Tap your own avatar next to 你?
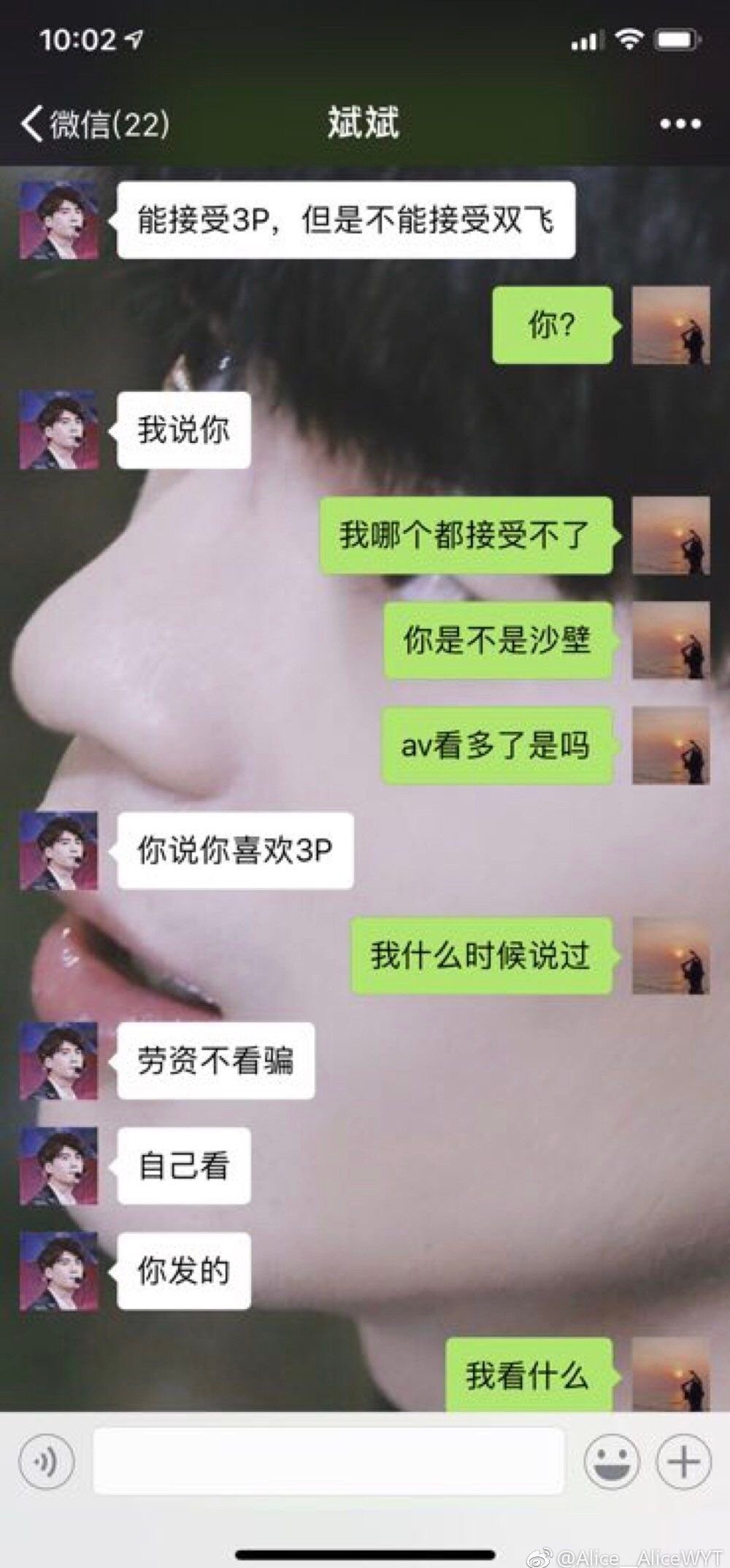 (x=670, y=325)
